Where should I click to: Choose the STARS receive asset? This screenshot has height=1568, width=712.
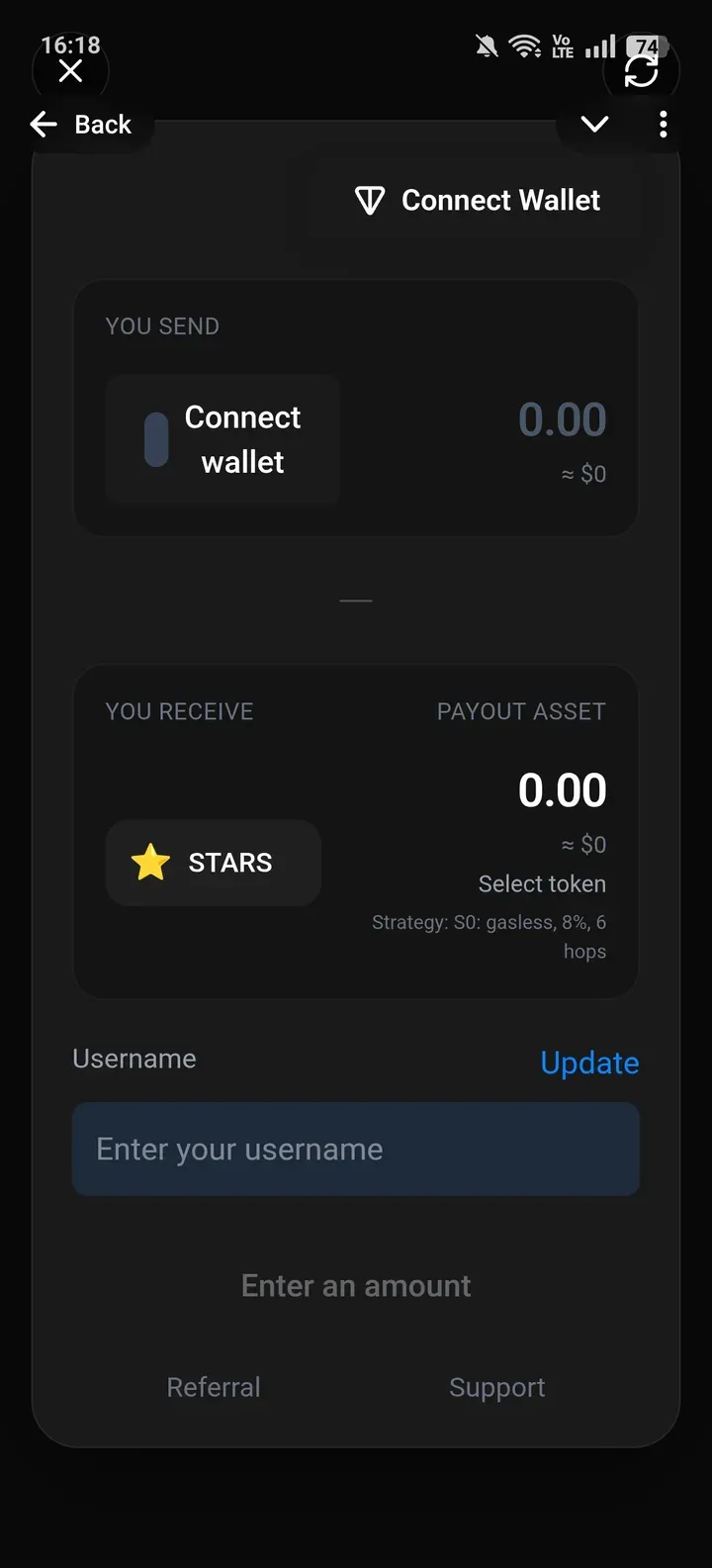214,863
